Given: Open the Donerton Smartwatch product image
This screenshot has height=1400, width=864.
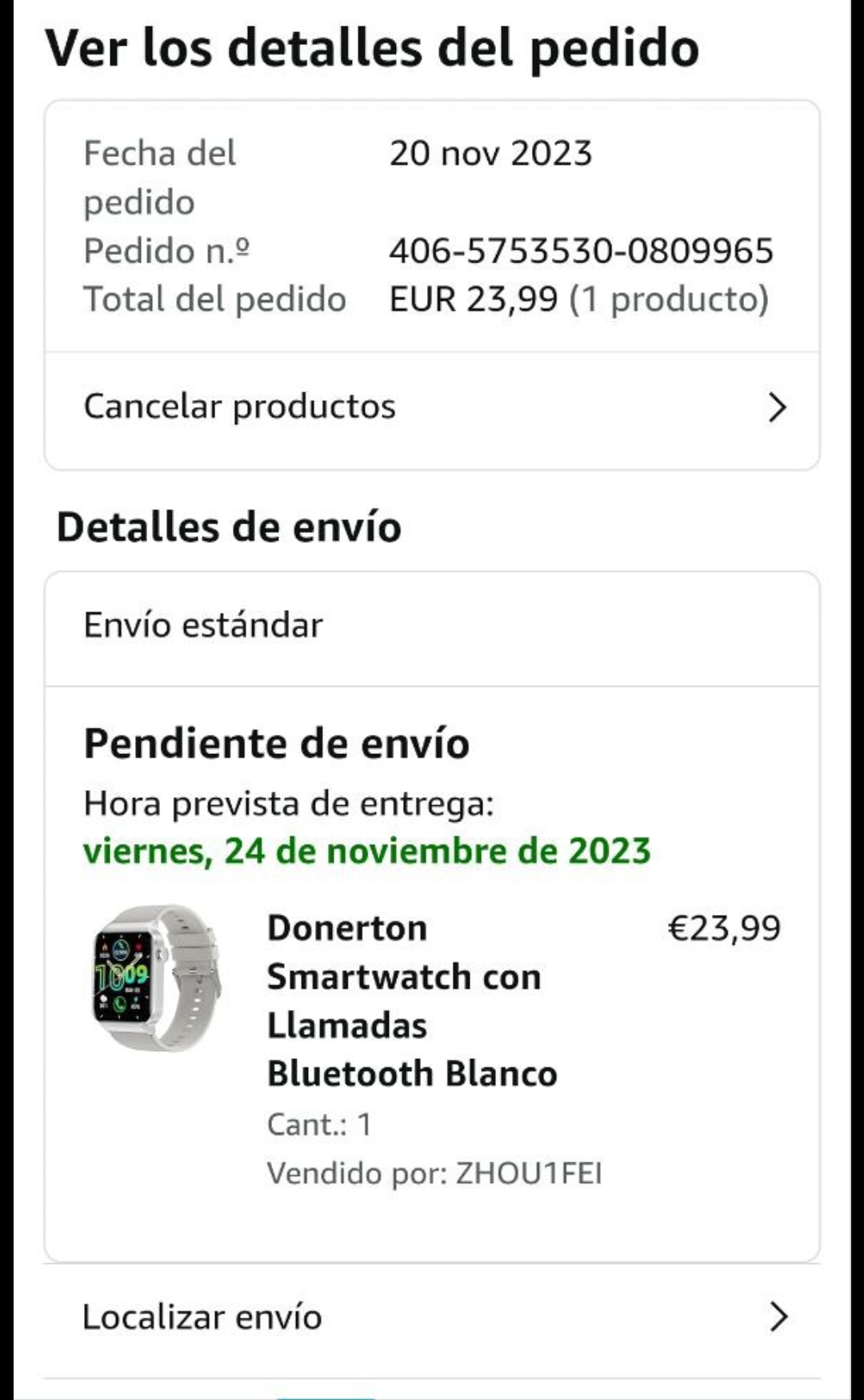Looking at the screenshot, I should click(x=157, y=978).
